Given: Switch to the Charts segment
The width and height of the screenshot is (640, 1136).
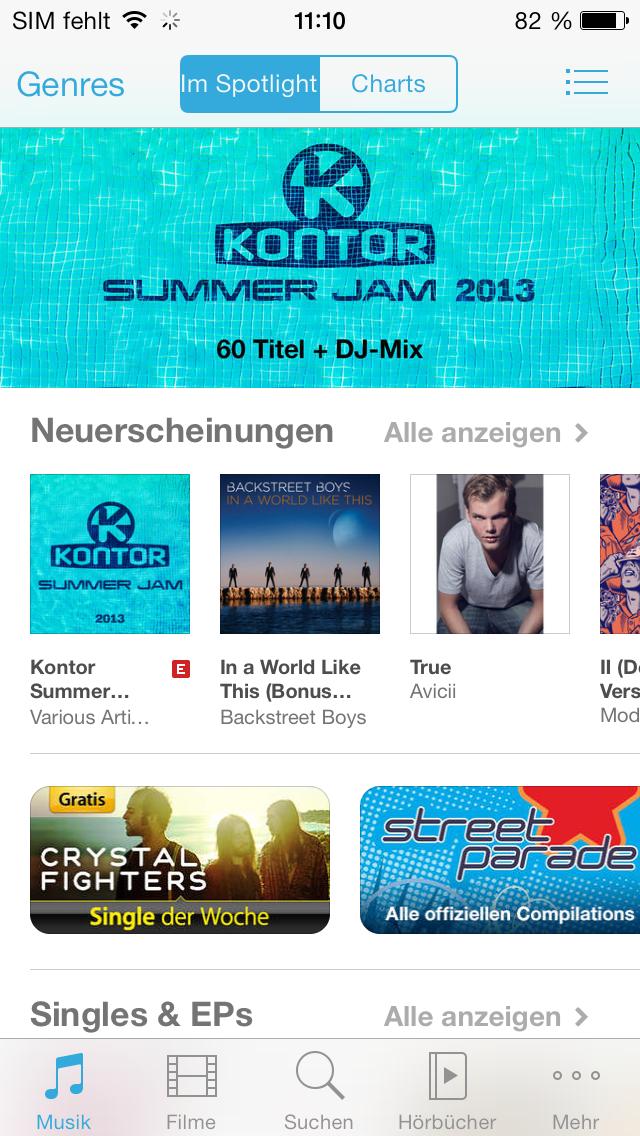Looking at the screenshot, I should (x=388, y=84).
